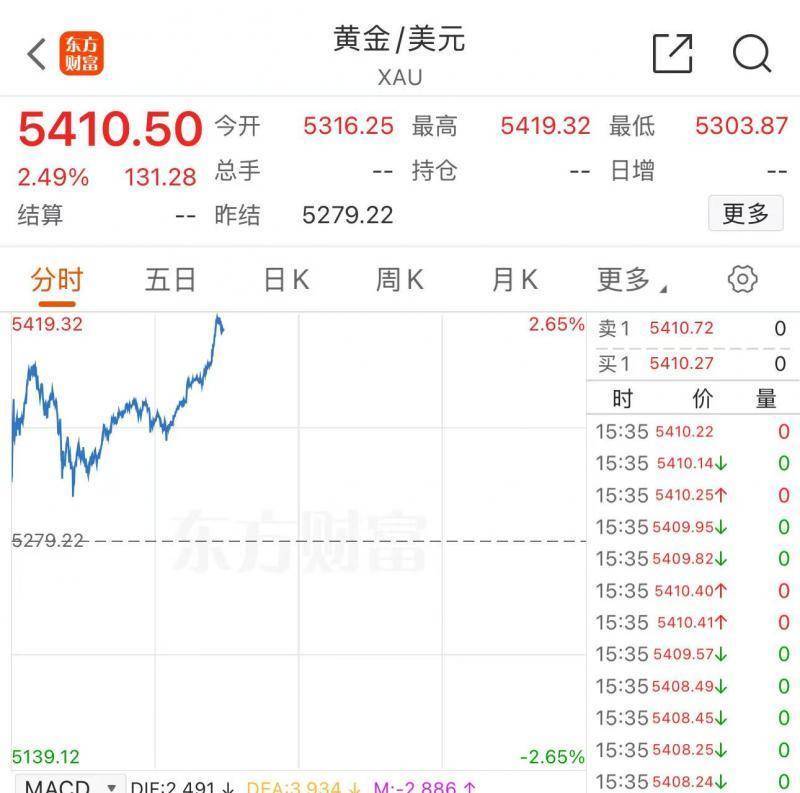
Task: Tap the 更多 button for more data
Action: pyautogui.click(x=745, y=213)
